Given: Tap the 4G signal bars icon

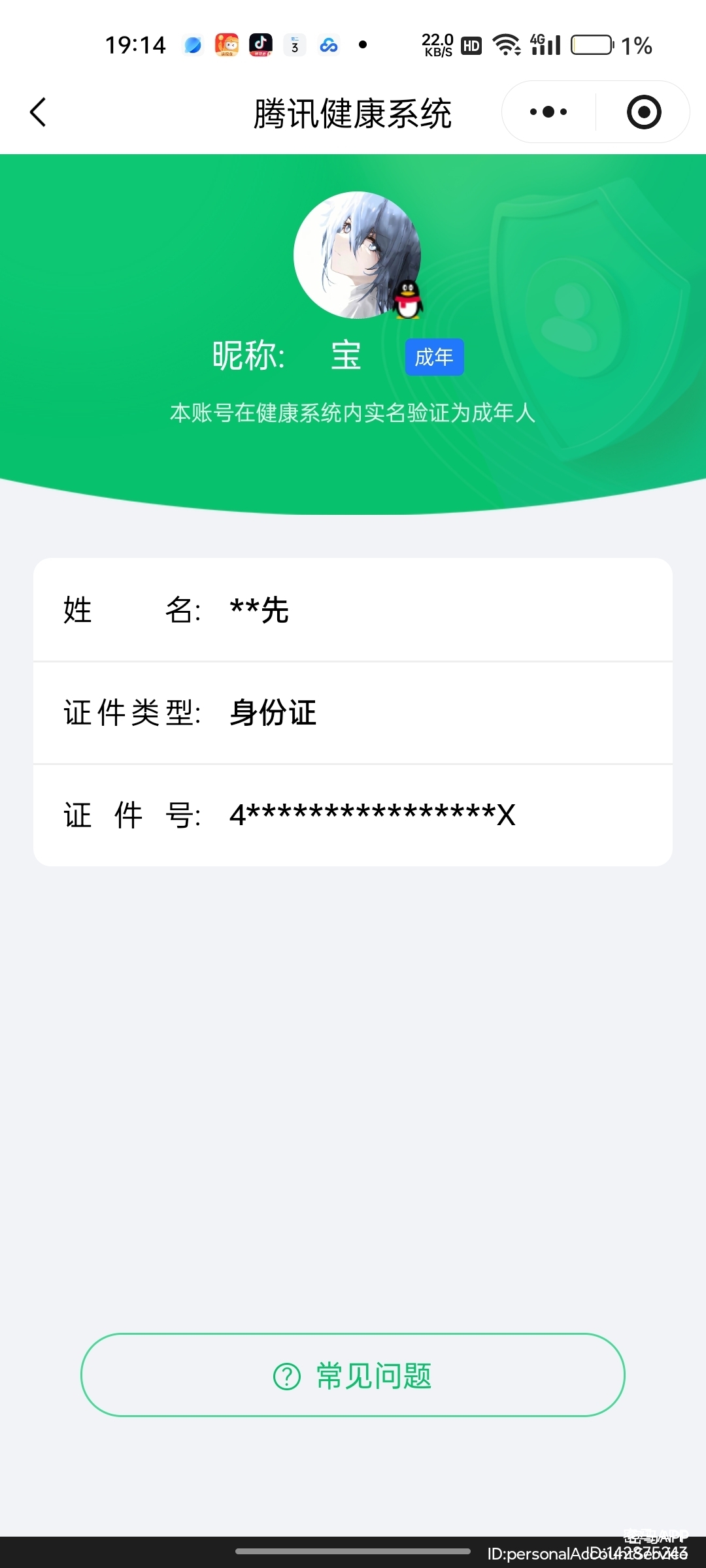Looking at the screenshot, I should tap(546, 44).
